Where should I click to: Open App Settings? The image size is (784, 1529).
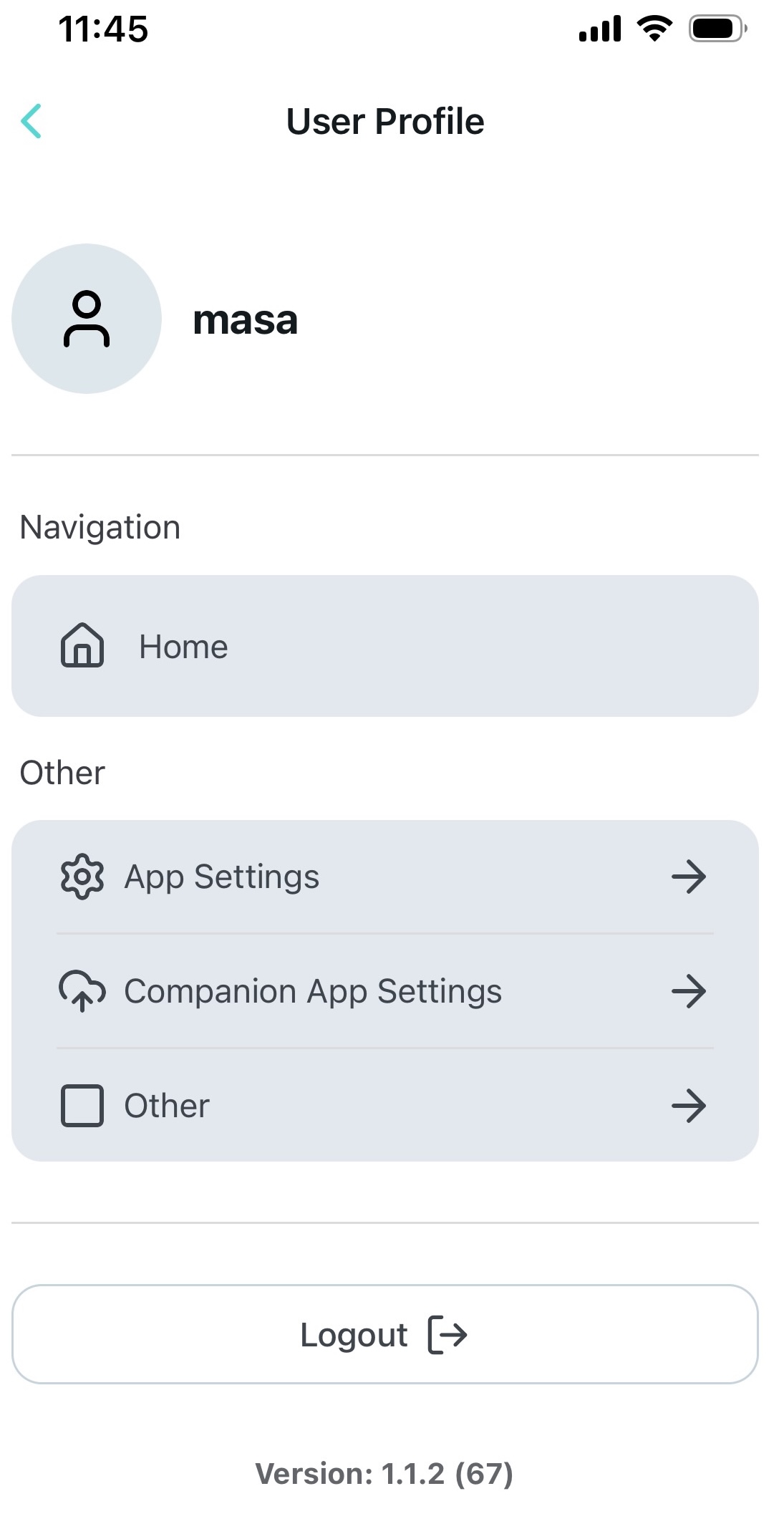coord(384,877)
